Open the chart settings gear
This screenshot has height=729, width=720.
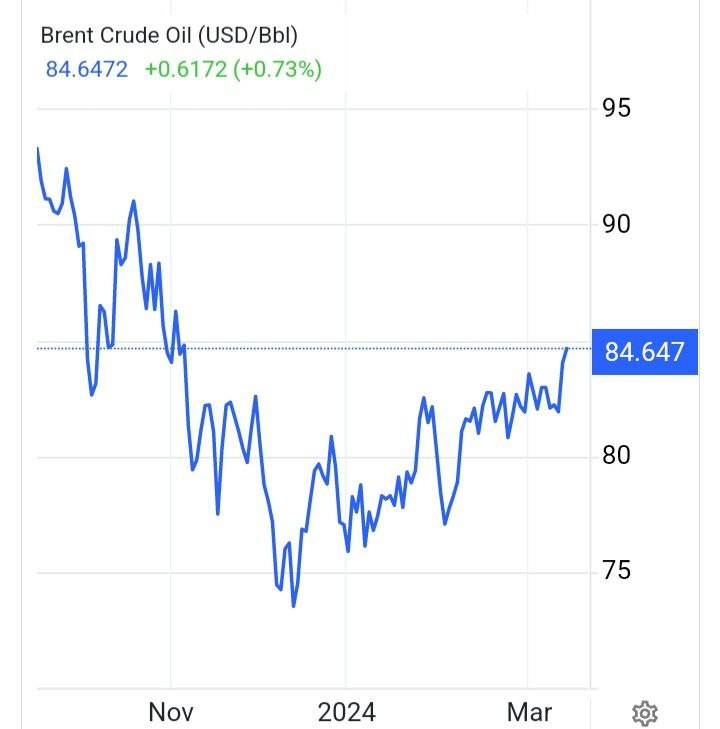(645, 713)
